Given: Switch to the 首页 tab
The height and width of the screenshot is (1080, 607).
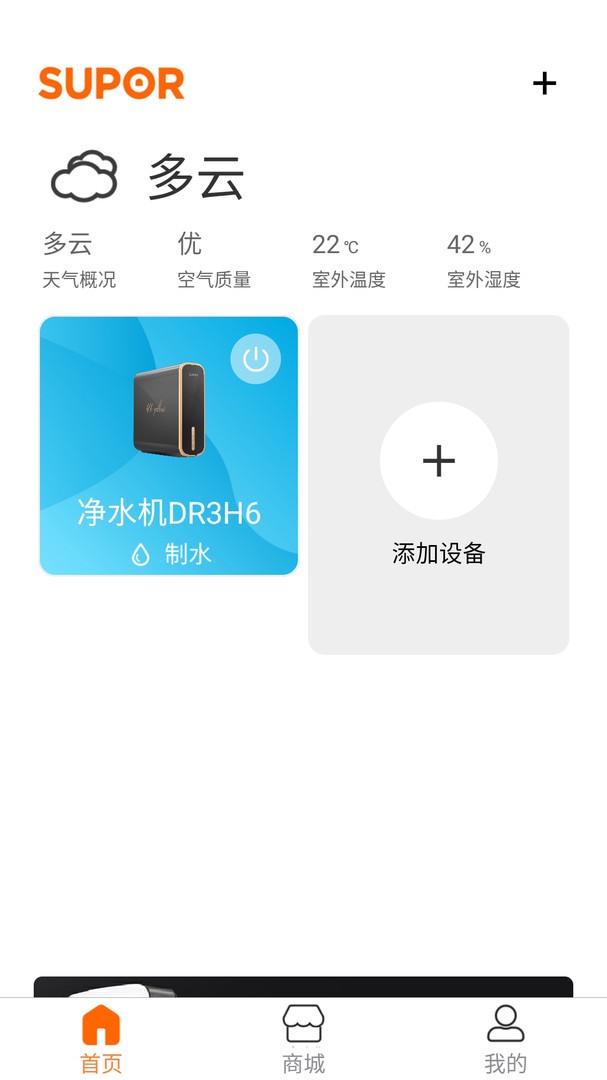Looking at the screenshot, I should tap(101, 1040).
